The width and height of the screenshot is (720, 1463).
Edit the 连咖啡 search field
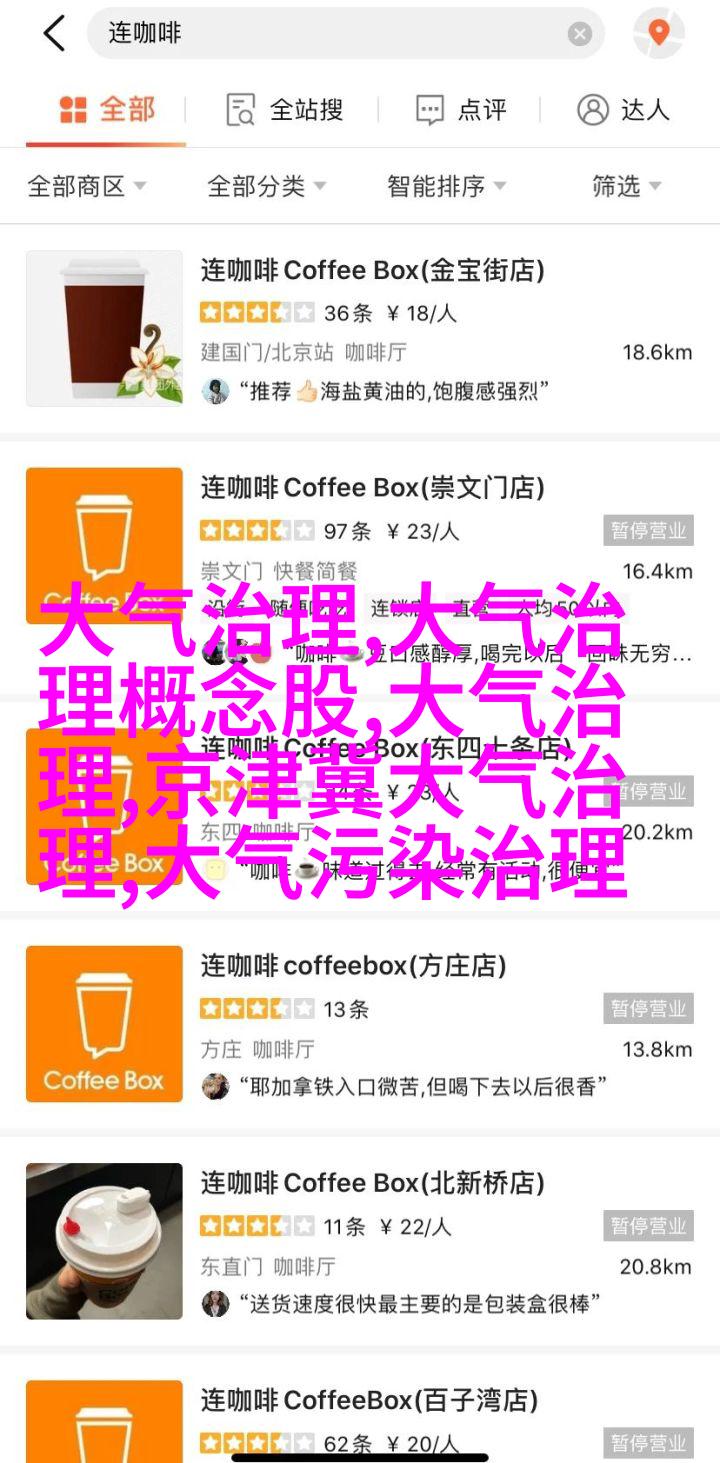tap(330, 34)
